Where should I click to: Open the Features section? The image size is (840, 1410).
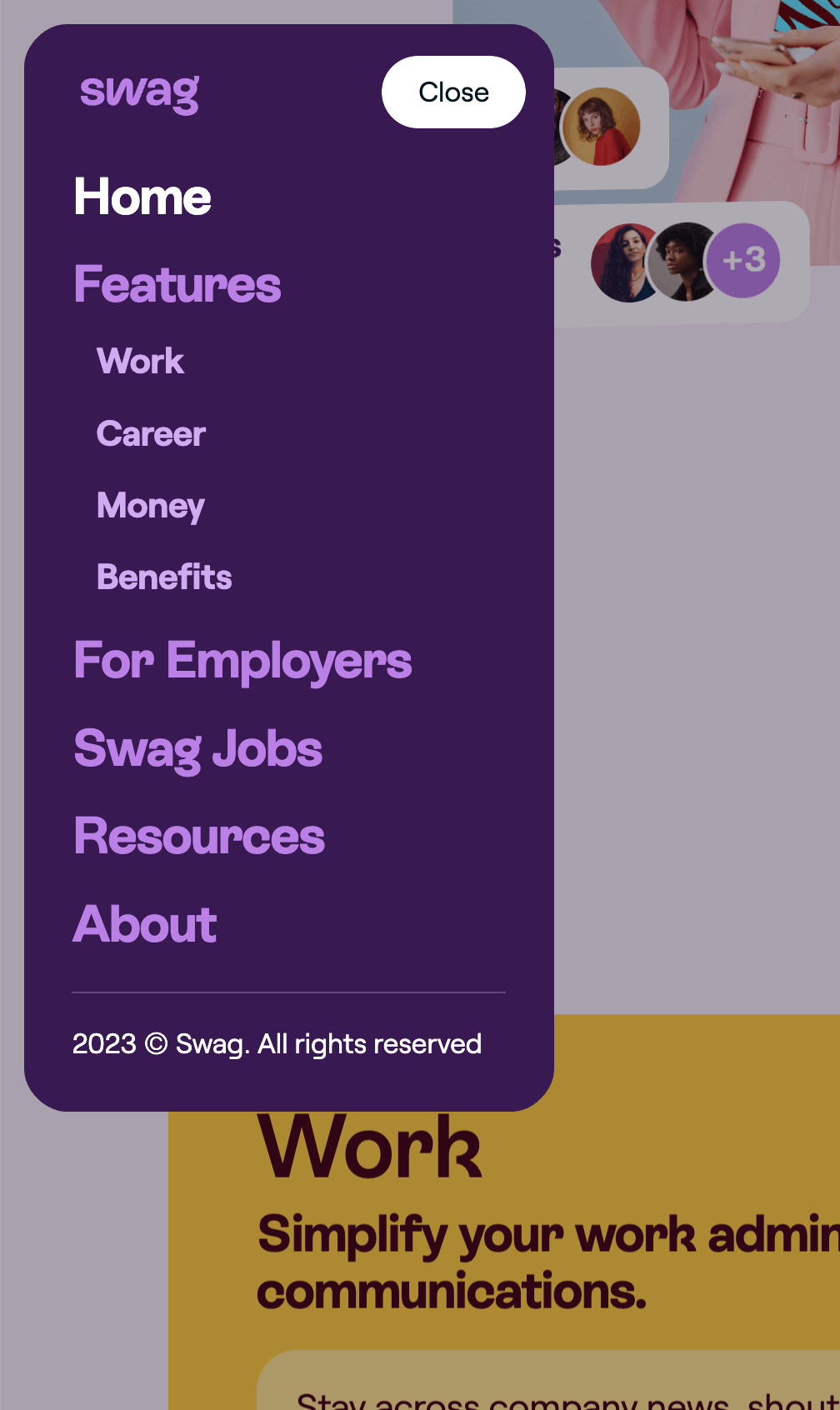click(x=177, y=285)
